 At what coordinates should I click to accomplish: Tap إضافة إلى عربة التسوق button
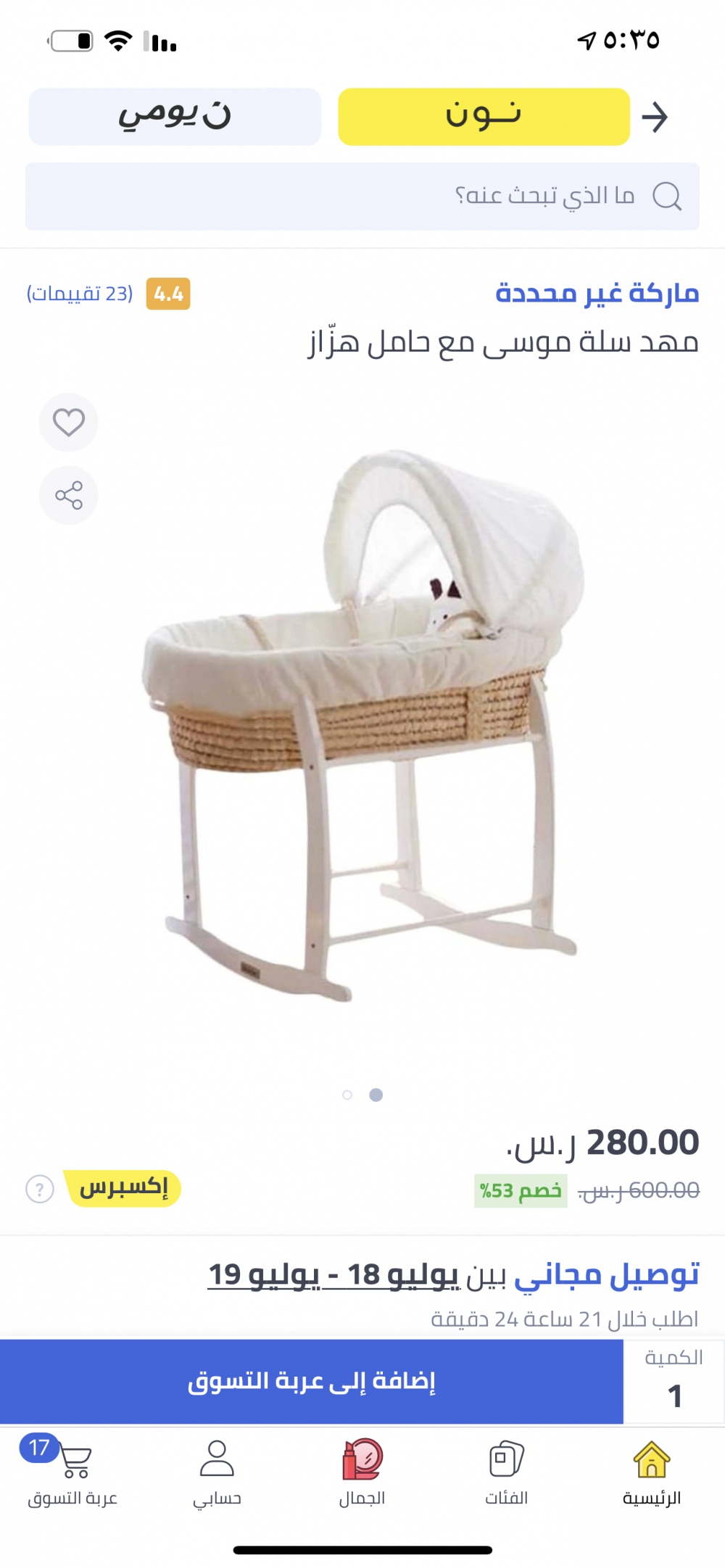(312, 1382)
